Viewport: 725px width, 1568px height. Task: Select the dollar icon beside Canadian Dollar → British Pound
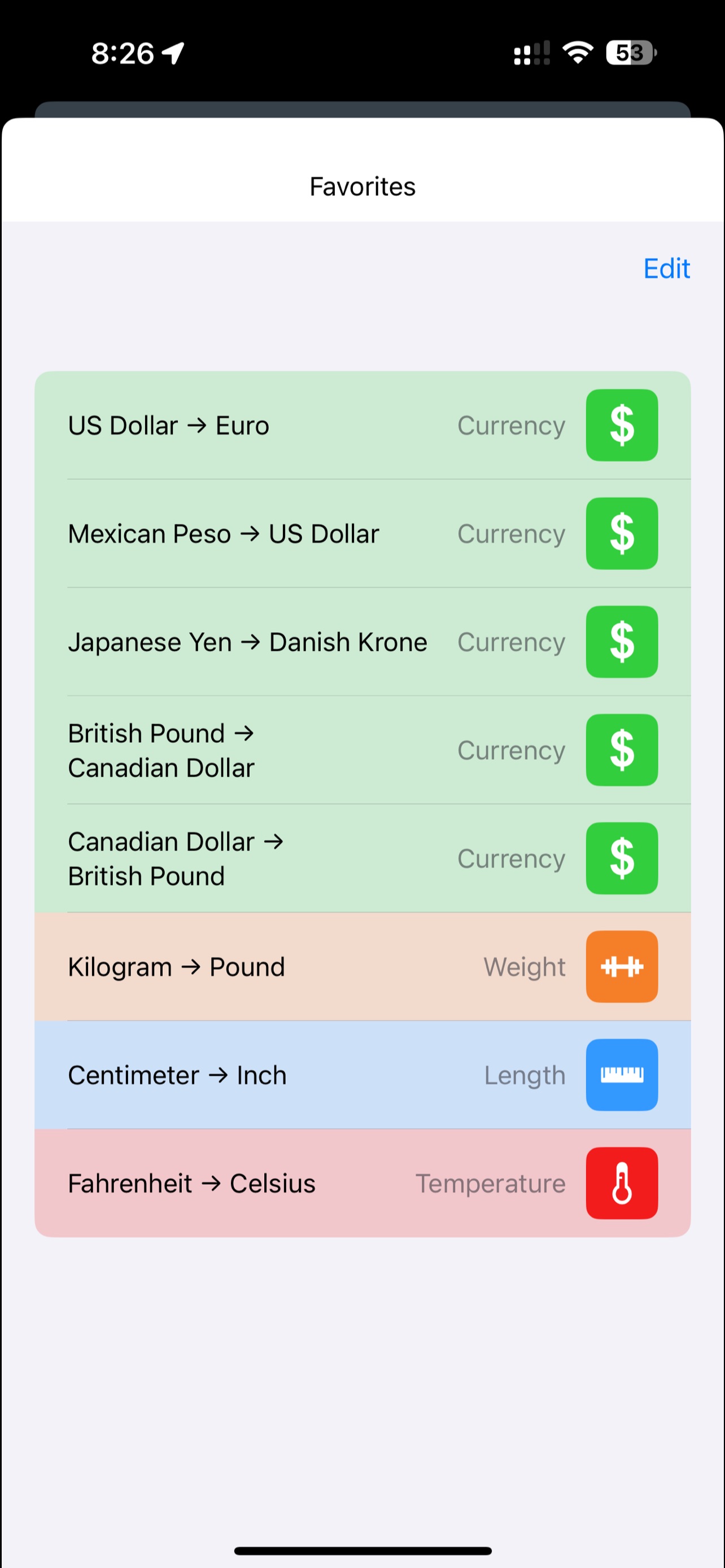(x=622, y=859)
